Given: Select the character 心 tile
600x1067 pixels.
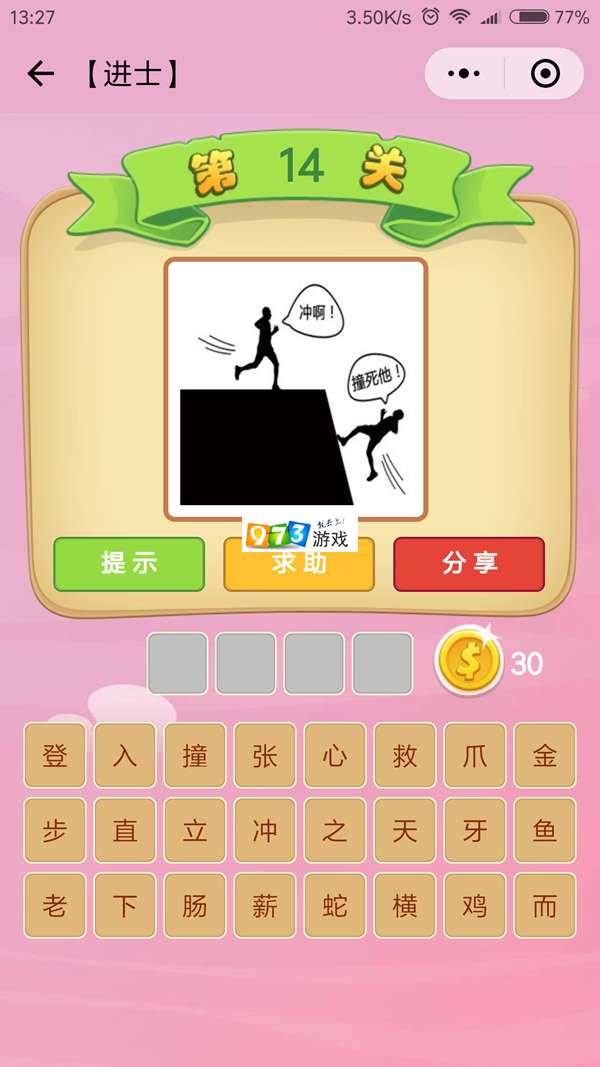Looking at the screenshot, I should click(x=335, y=755).
